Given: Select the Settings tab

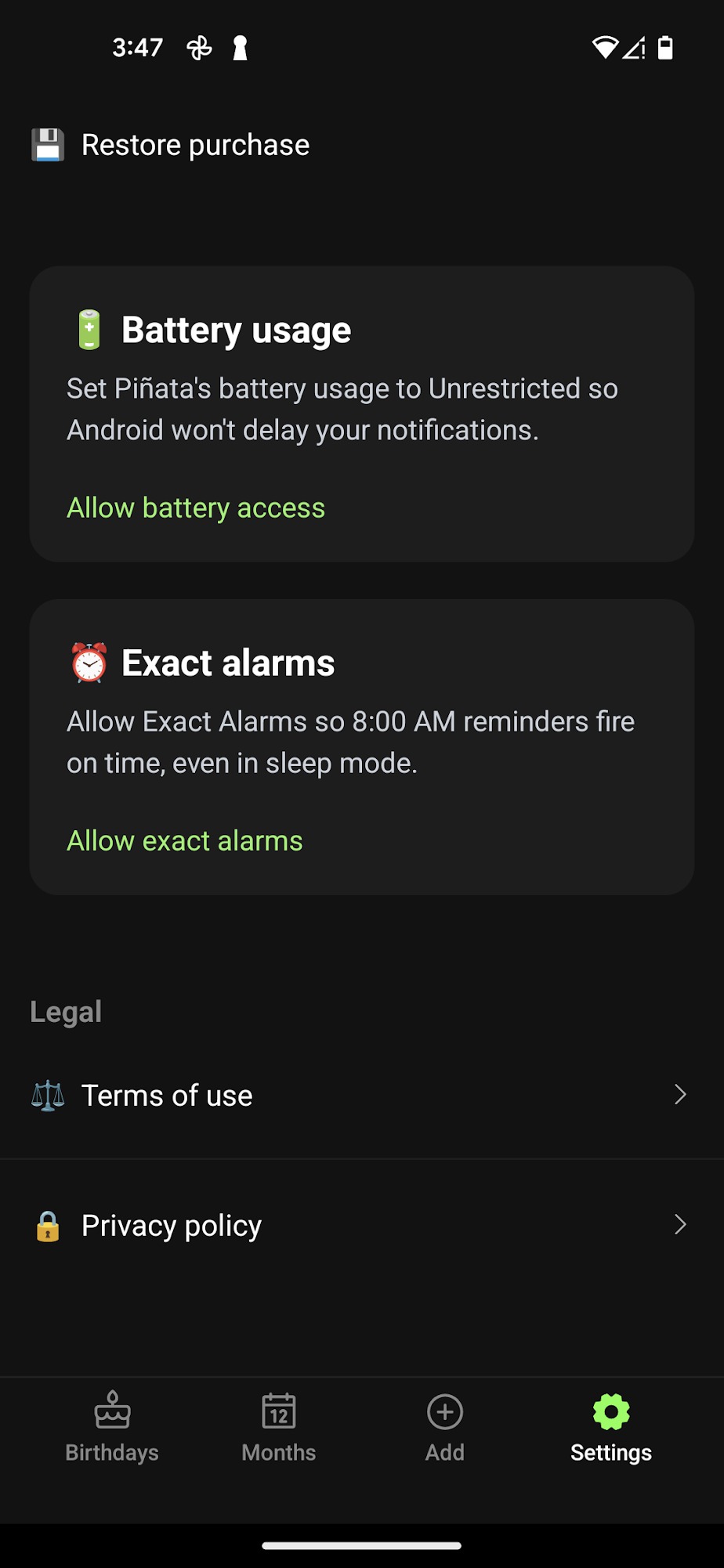Looking at the screenshot, I should click(x=611, y=1428).
